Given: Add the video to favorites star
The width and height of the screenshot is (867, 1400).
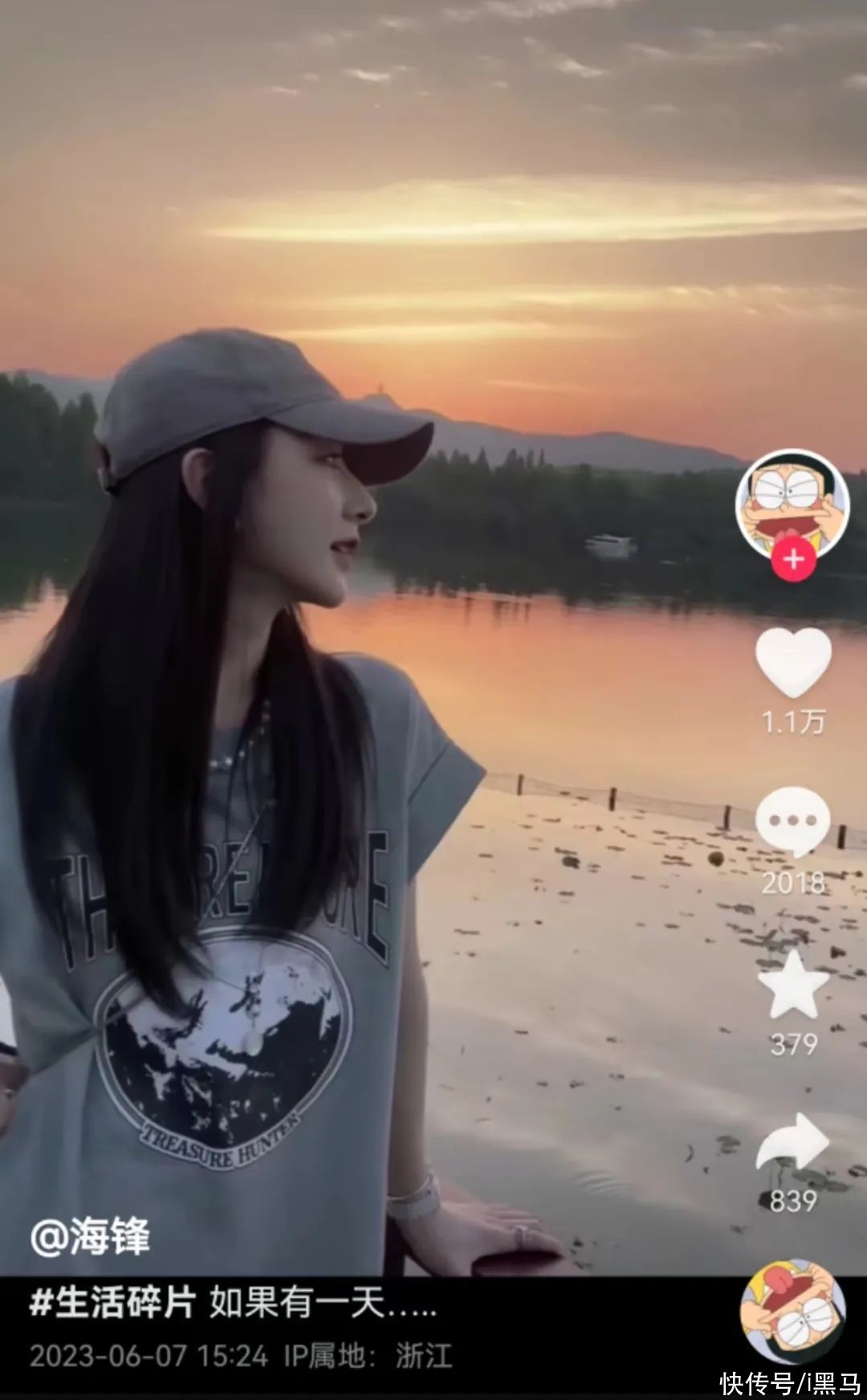Looking at the screenshot, I should (x=793, y=985).
